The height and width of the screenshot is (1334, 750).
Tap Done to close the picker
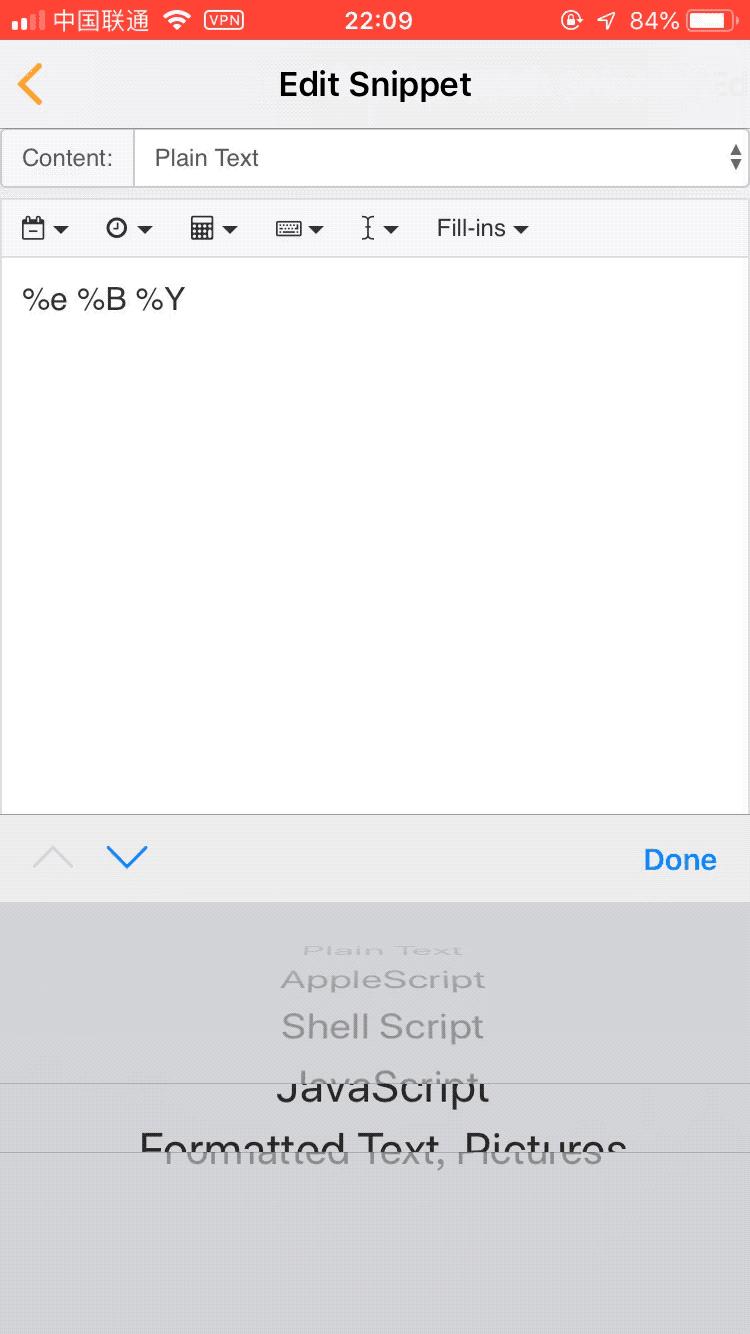click(680, 860)
